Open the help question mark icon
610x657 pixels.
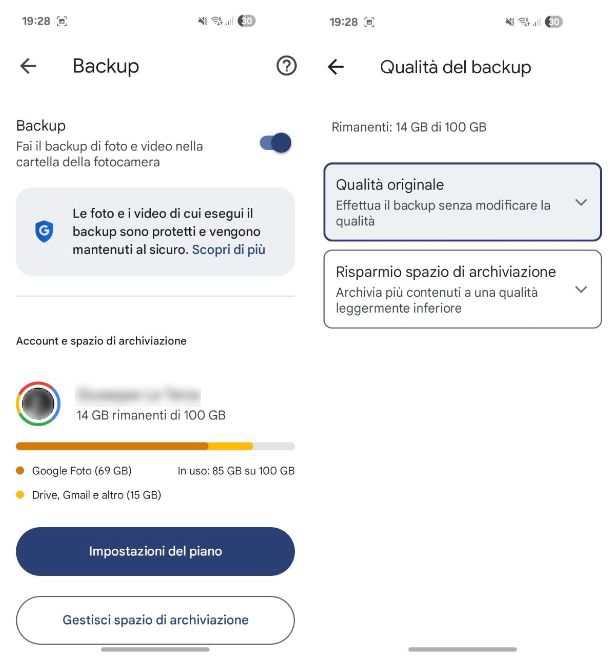coord(286,66)
